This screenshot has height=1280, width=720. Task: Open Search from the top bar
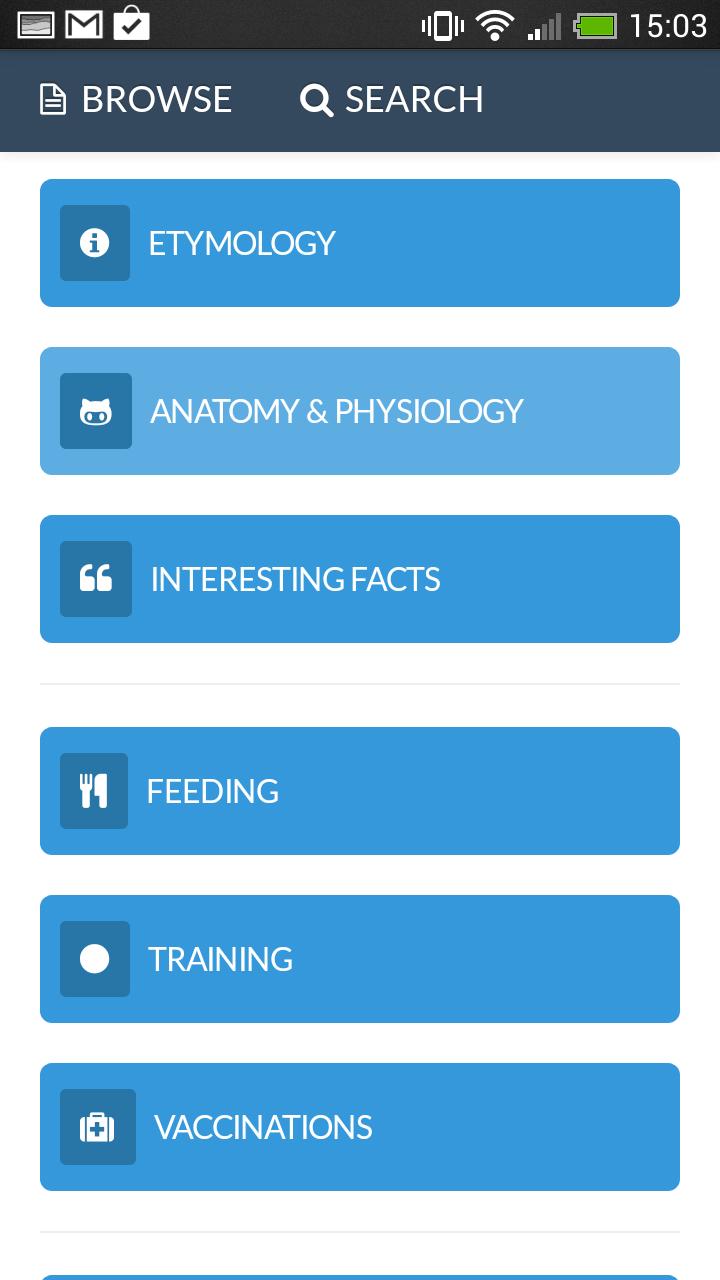(392, 100)
